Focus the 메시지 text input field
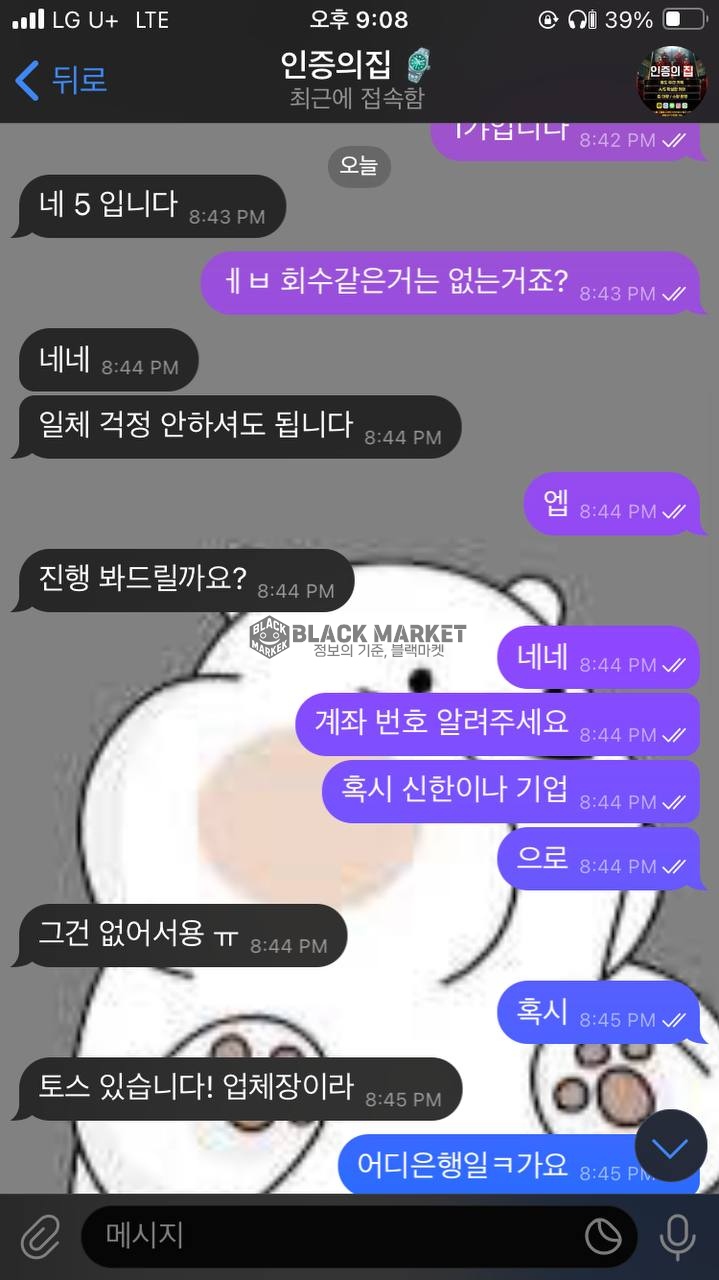 click(330, 1236)
